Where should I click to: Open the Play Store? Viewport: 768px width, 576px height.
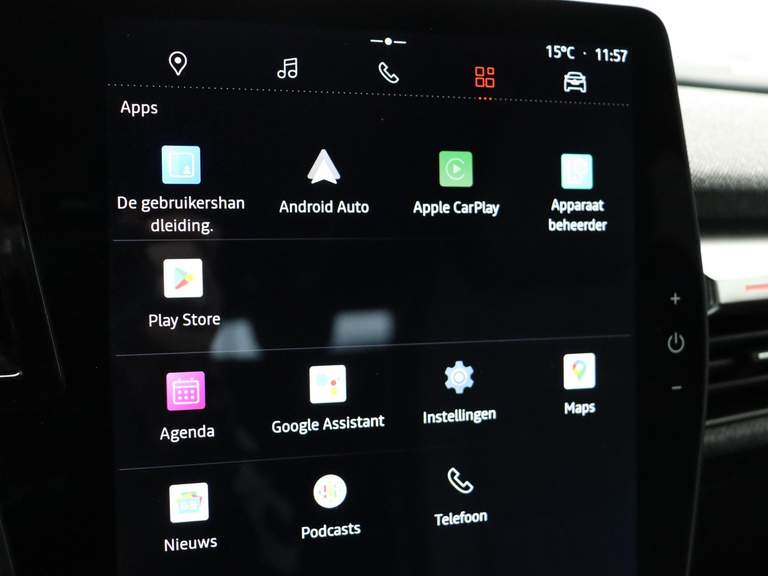183,279
